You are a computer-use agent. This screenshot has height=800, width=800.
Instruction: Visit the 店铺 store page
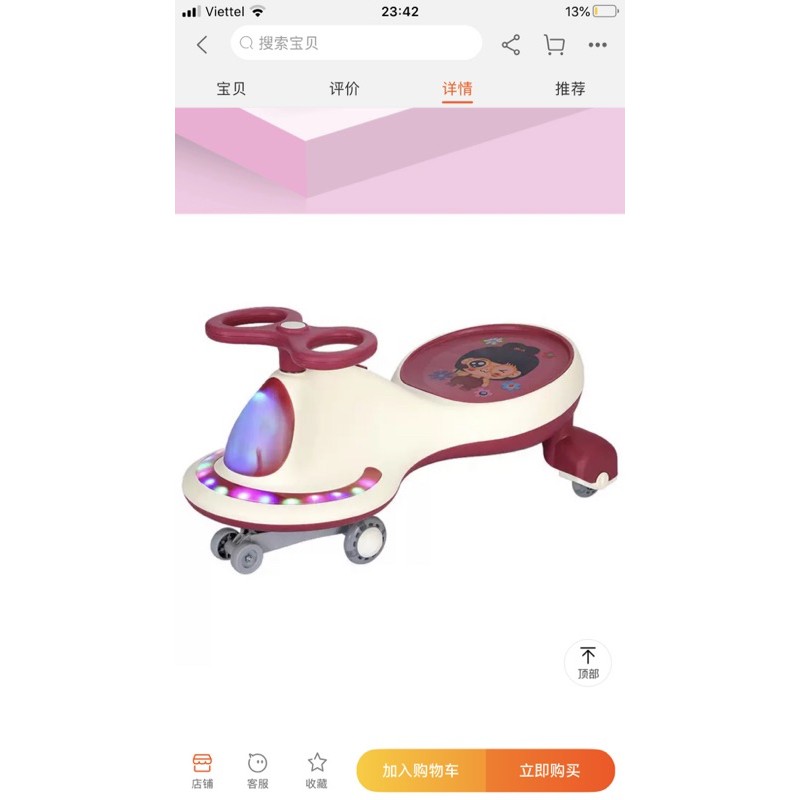202,770
